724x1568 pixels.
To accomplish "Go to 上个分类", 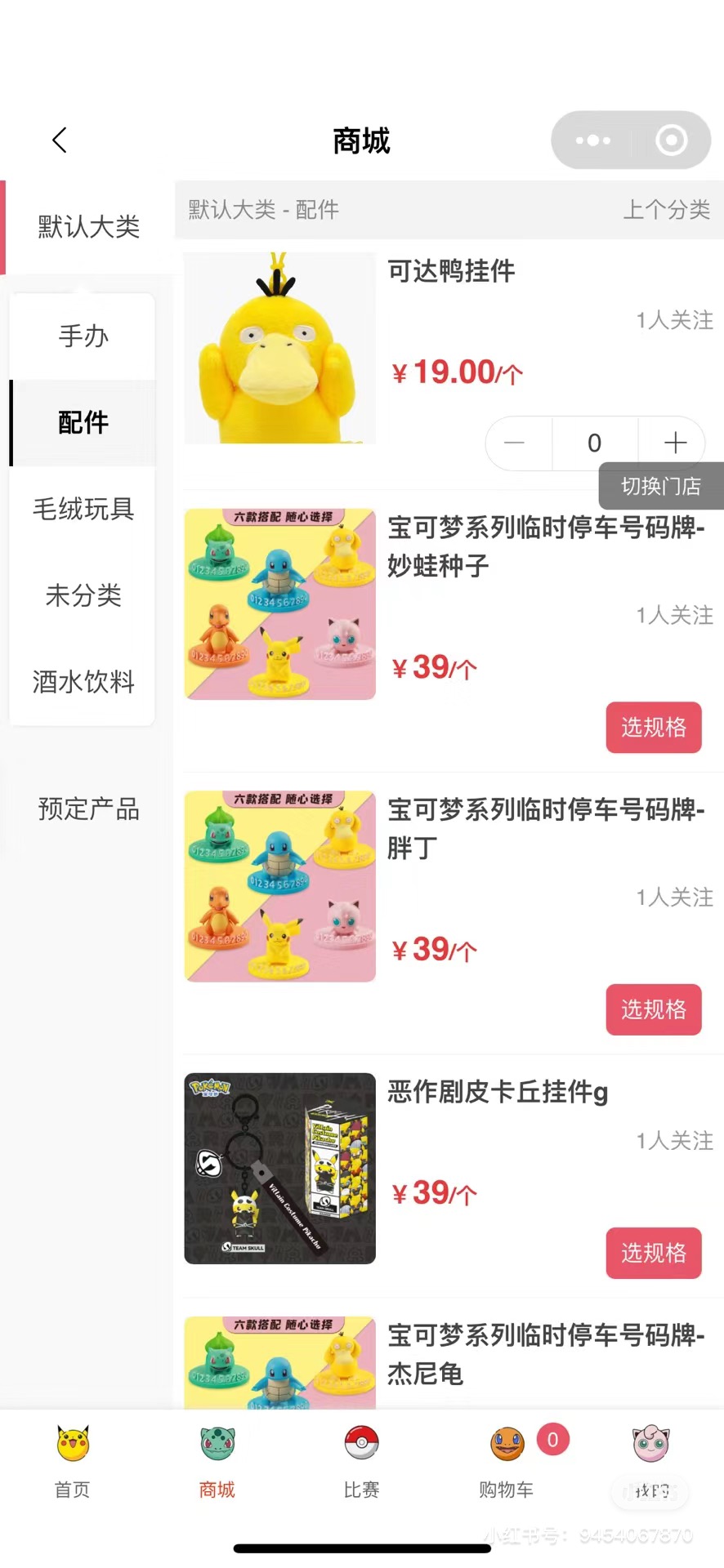I will pos(667,210).
